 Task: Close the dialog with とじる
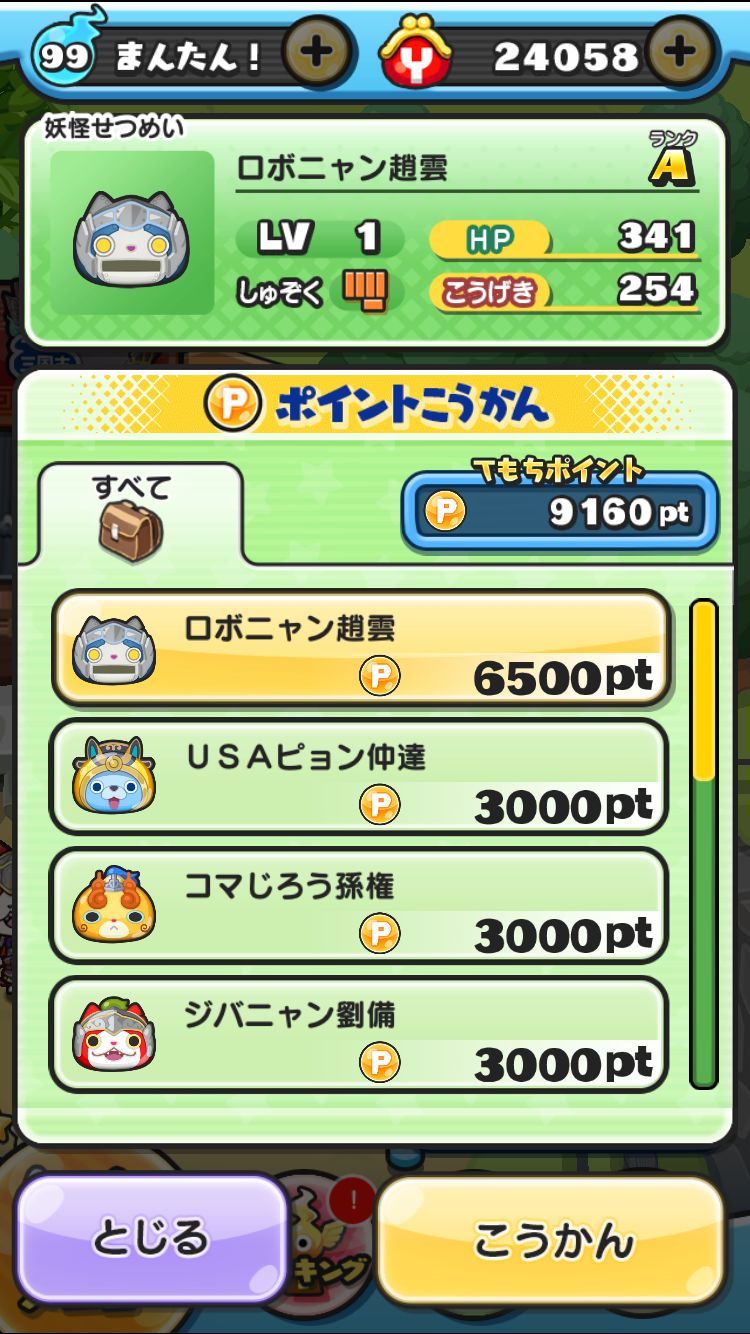[152, 1238]
